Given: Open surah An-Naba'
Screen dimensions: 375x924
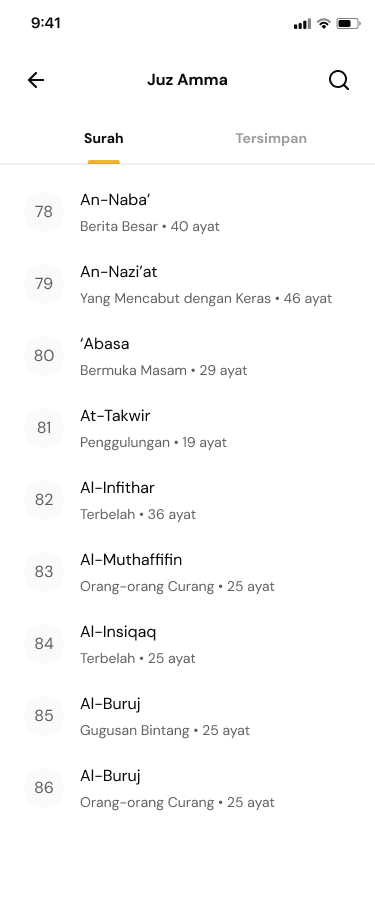Looking at the screenshot, I should (x=188, y=212).
